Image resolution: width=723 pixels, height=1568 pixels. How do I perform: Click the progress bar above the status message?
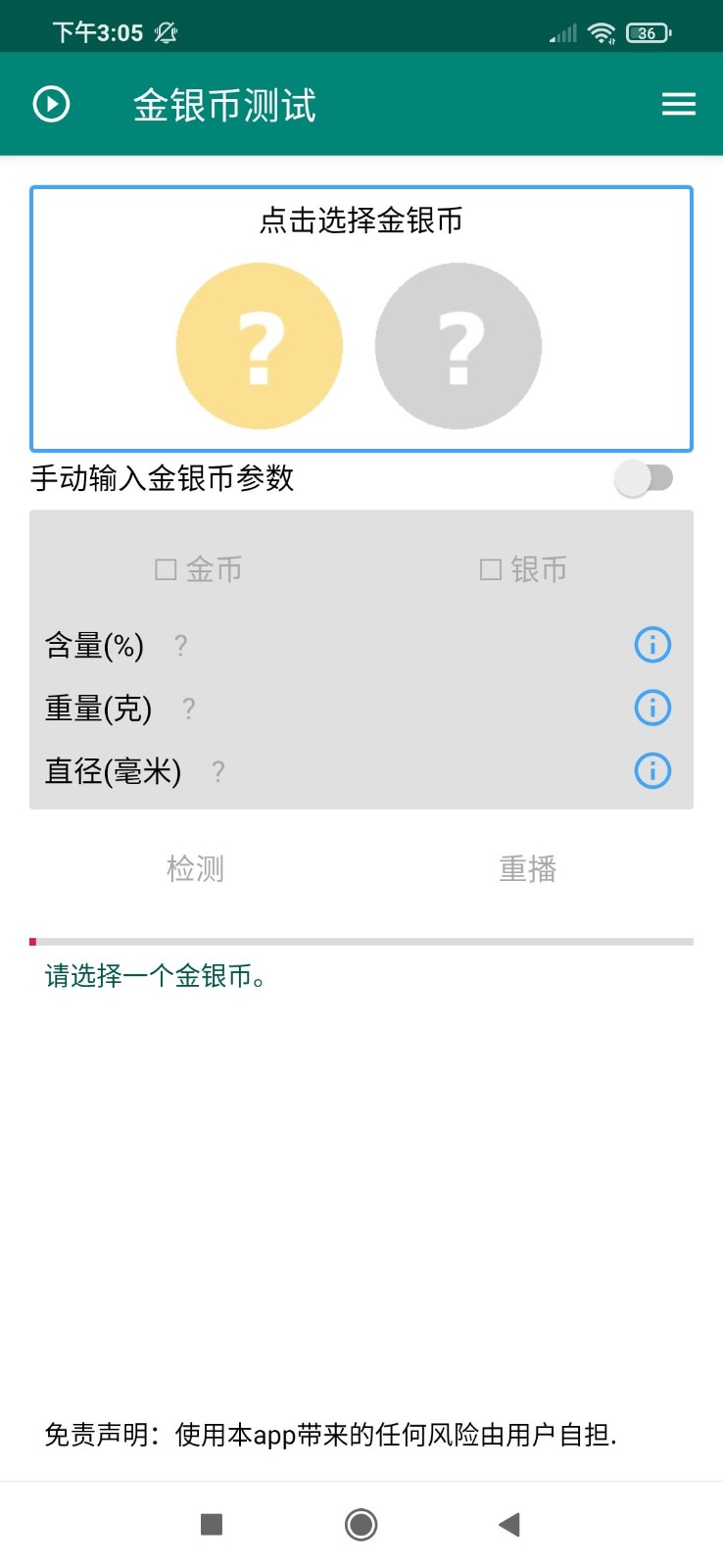[361, 939]
